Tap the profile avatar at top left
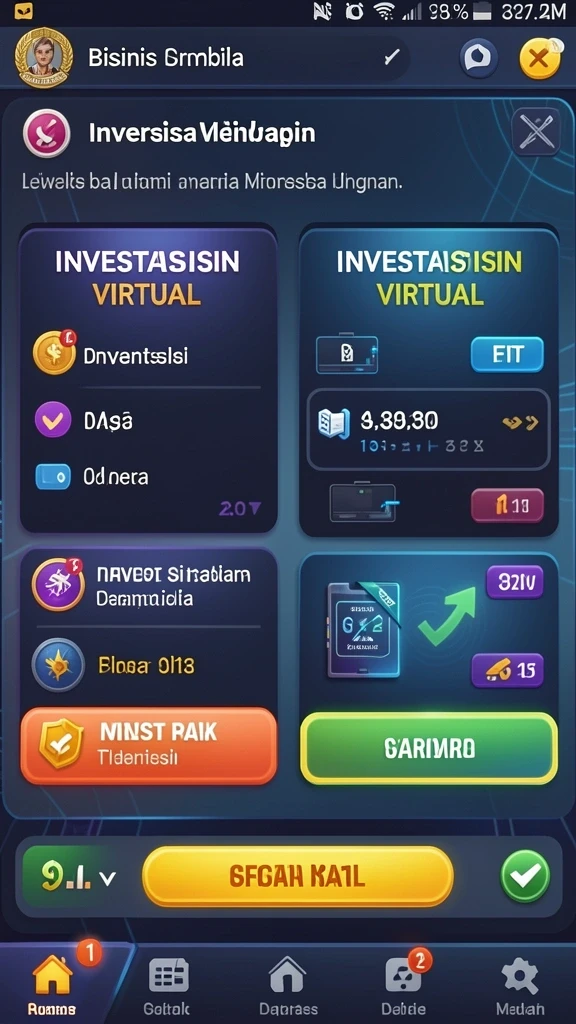 44,57
